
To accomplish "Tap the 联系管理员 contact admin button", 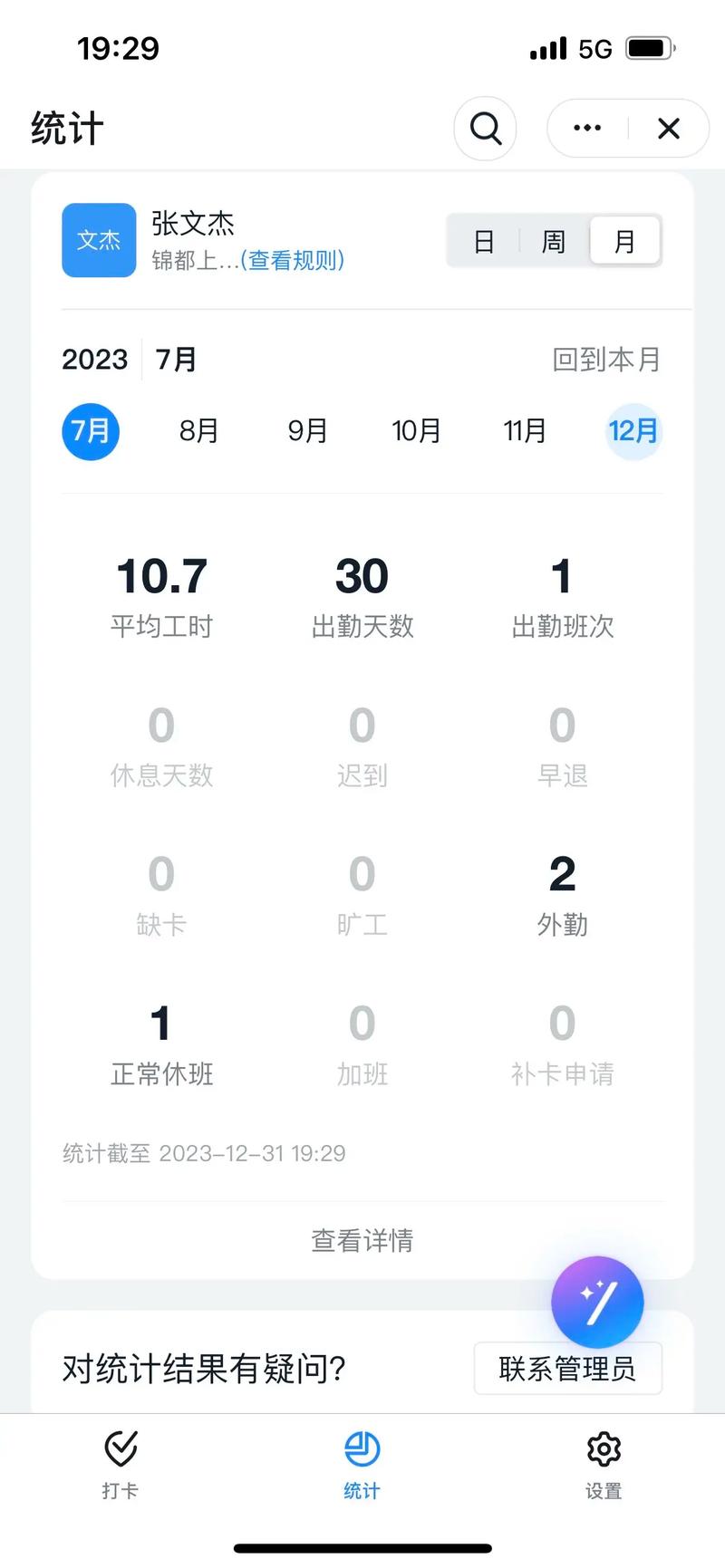I will point(567,1368).
